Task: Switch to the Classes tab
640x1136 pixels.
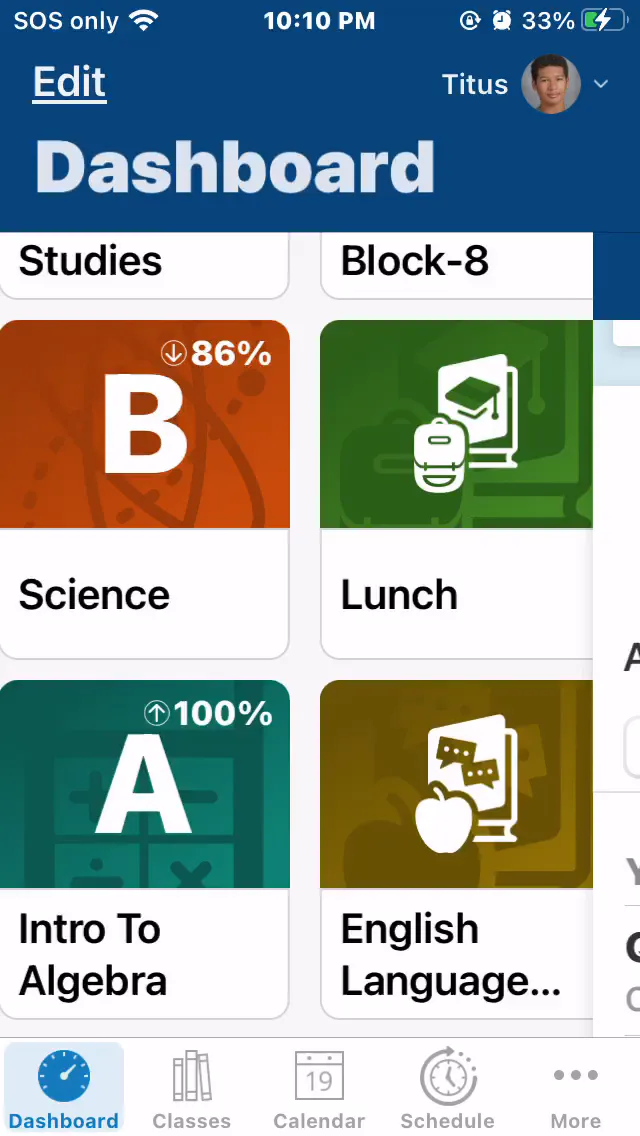Action: click(x=192, y=1088)
